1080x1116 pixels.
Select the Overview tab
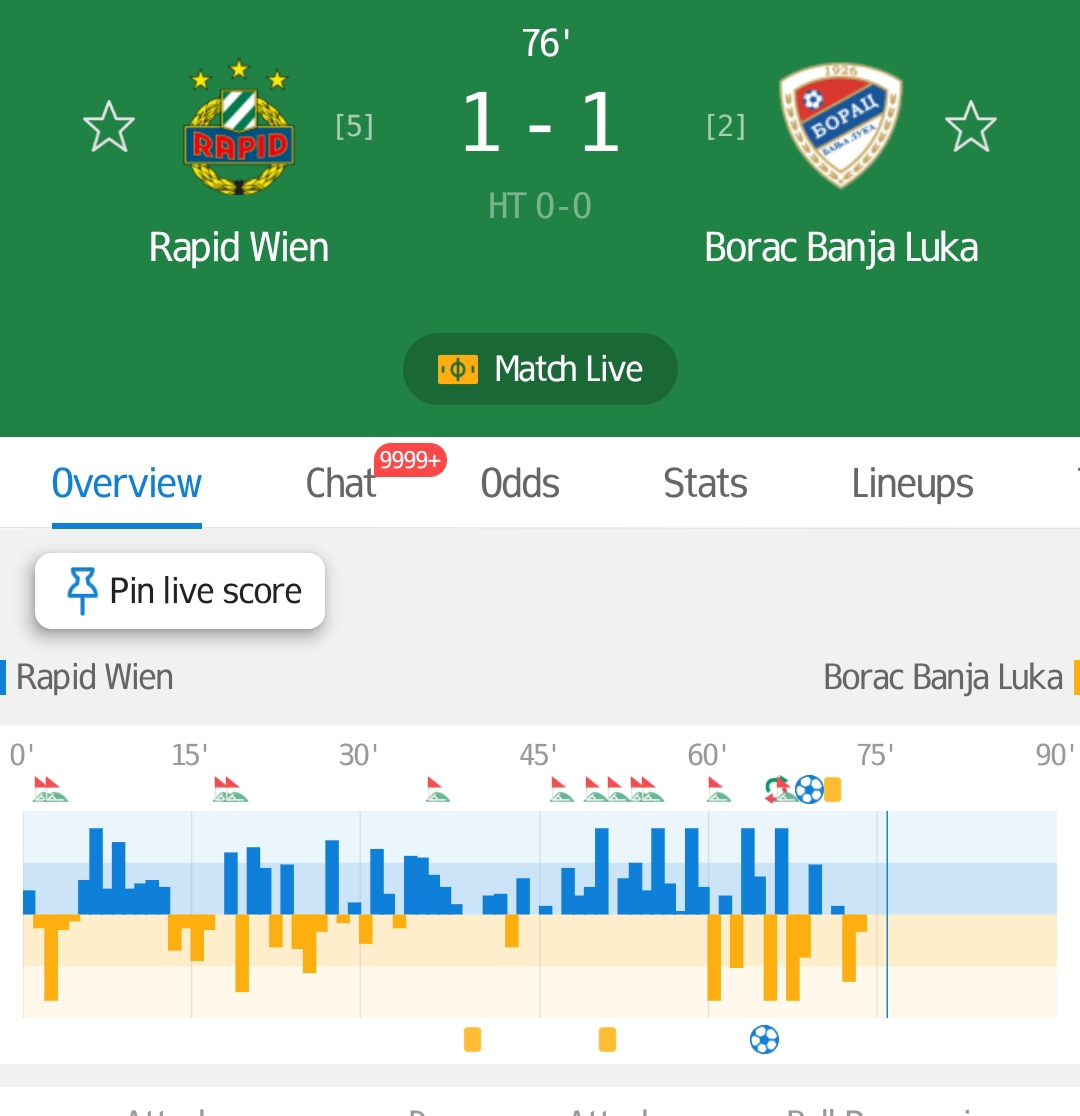pyautogui.click(x=127, y=483)
